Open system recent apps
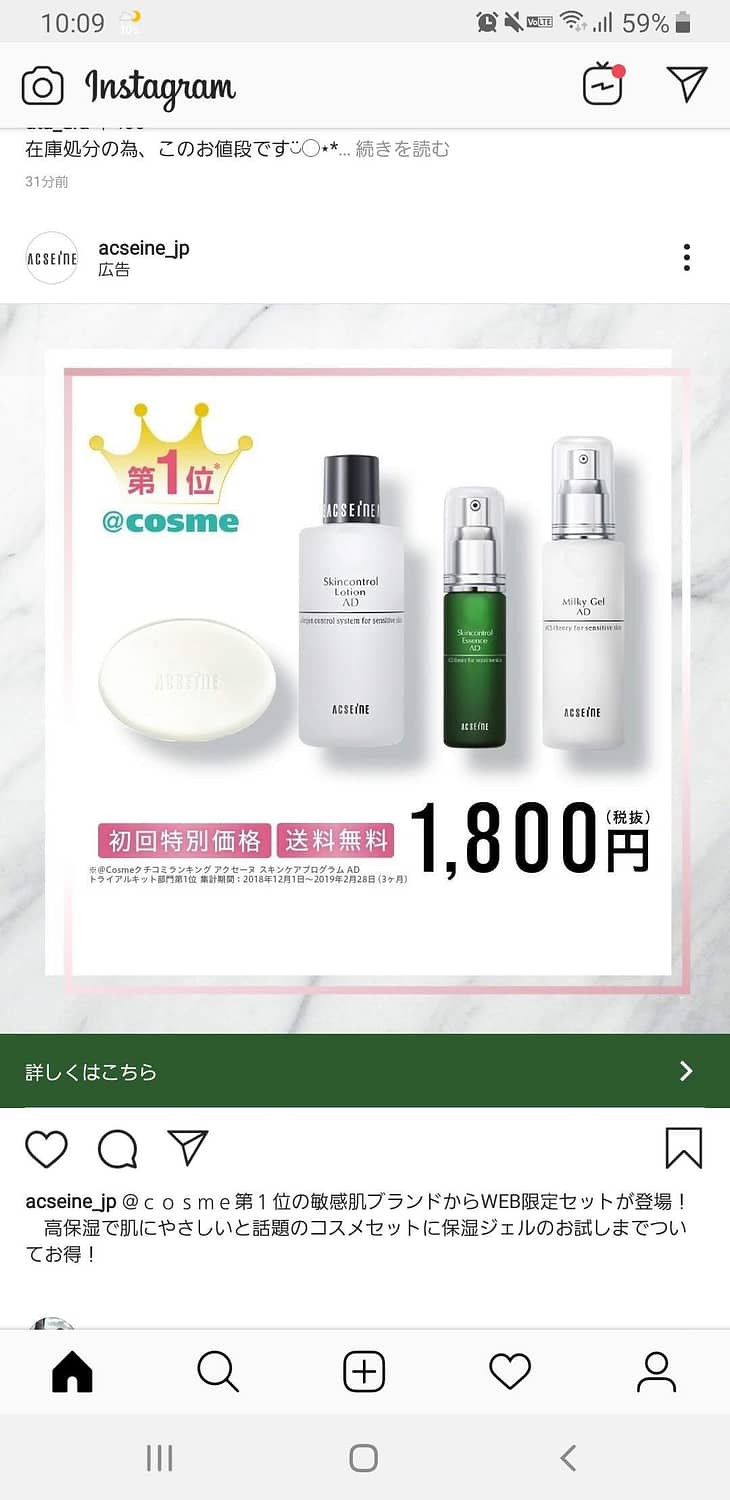Image resolution: width=730 pixels, height=1500 pixels. click(160, 1458)
